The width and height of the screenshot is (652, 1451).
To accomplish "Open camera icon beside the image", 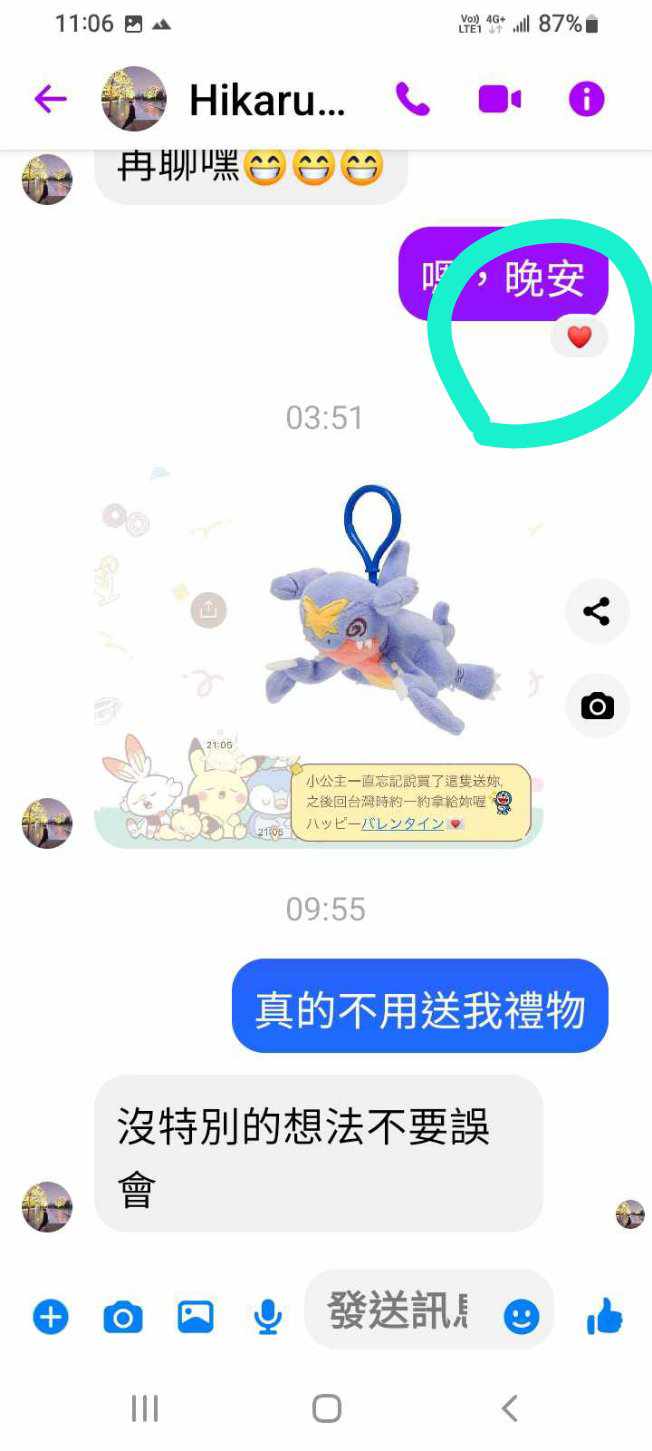I will pyautogui.click(x=597, y=706).
